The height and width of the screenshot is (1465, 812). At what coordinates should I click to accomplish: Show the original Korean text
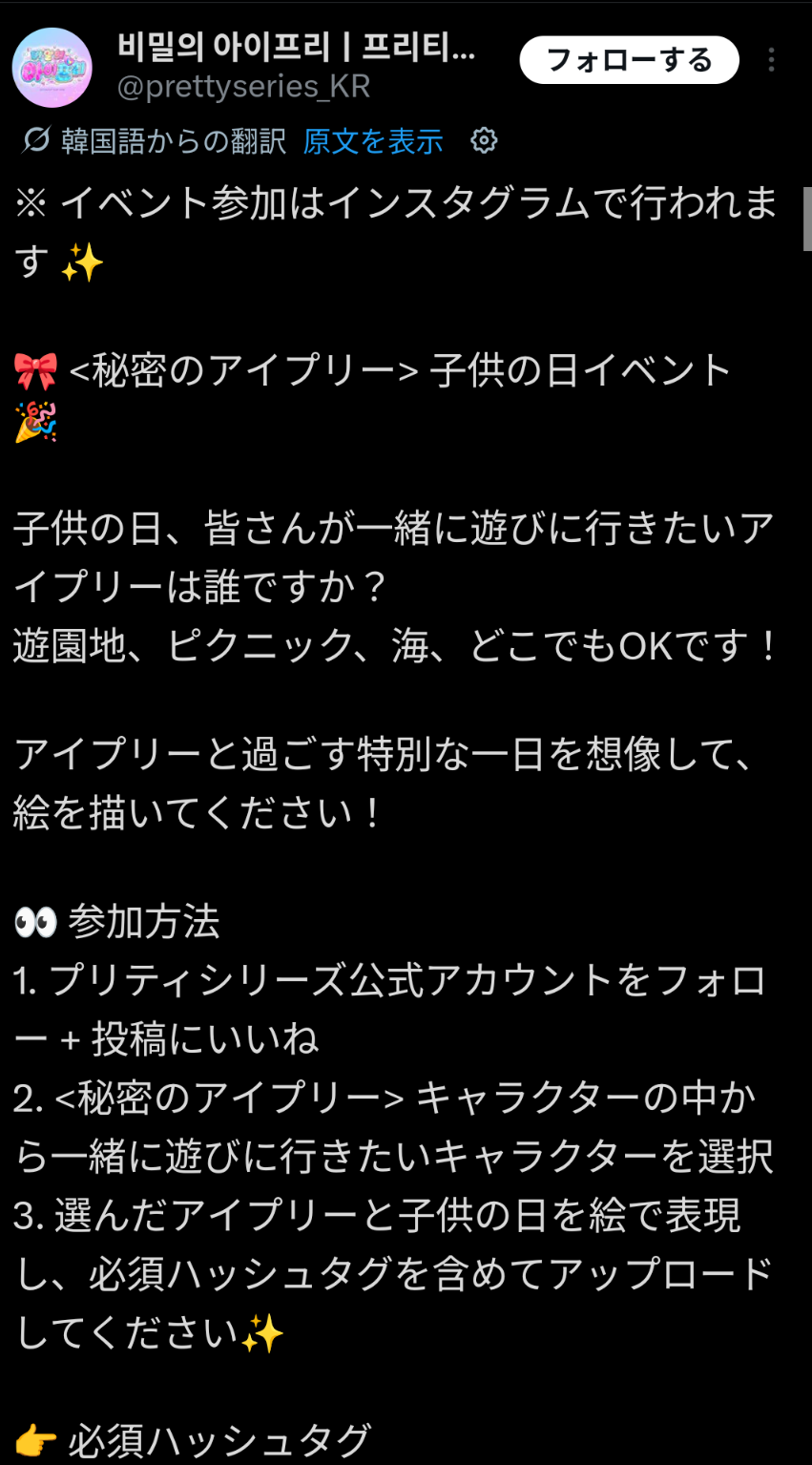point(373,141)
